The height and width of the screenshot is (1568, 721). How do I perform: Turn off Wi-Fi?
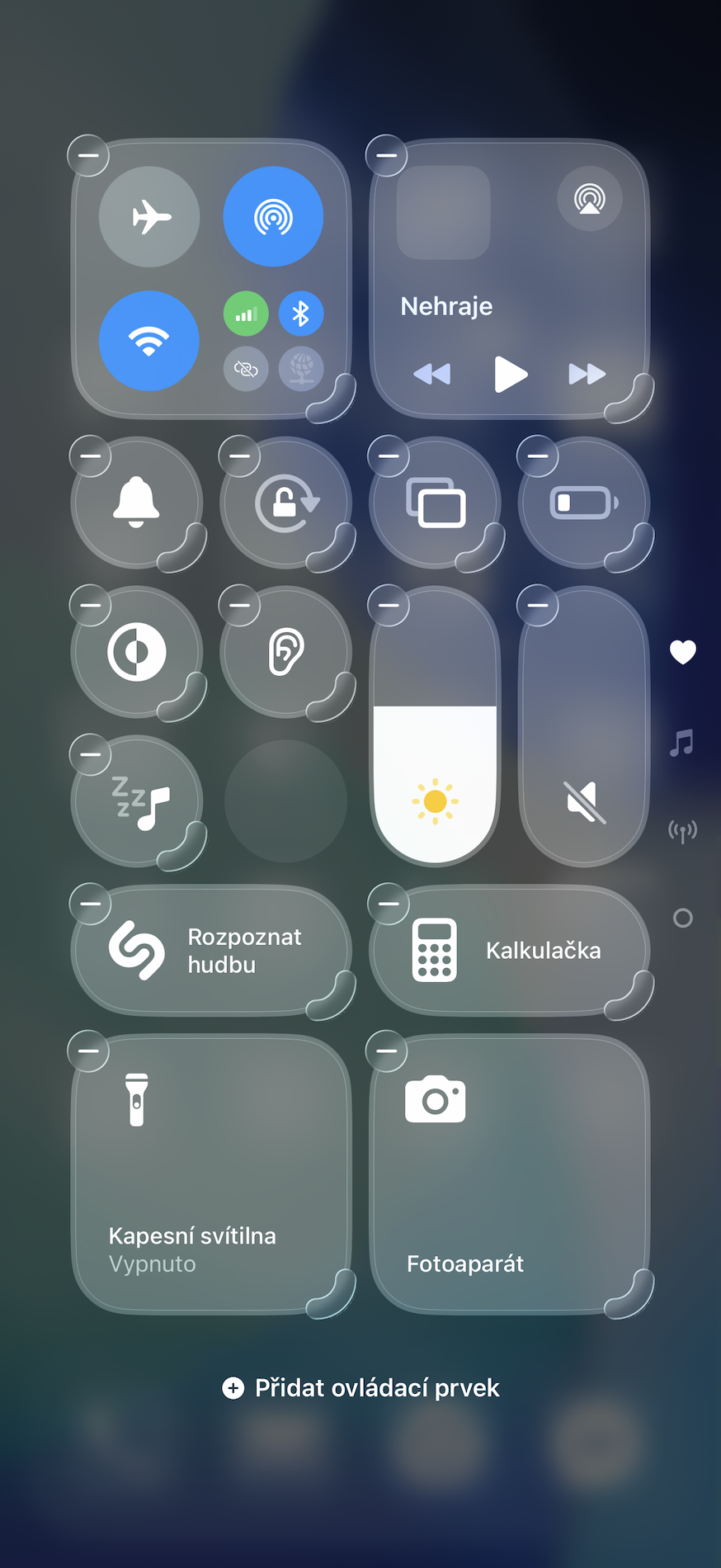149,340
